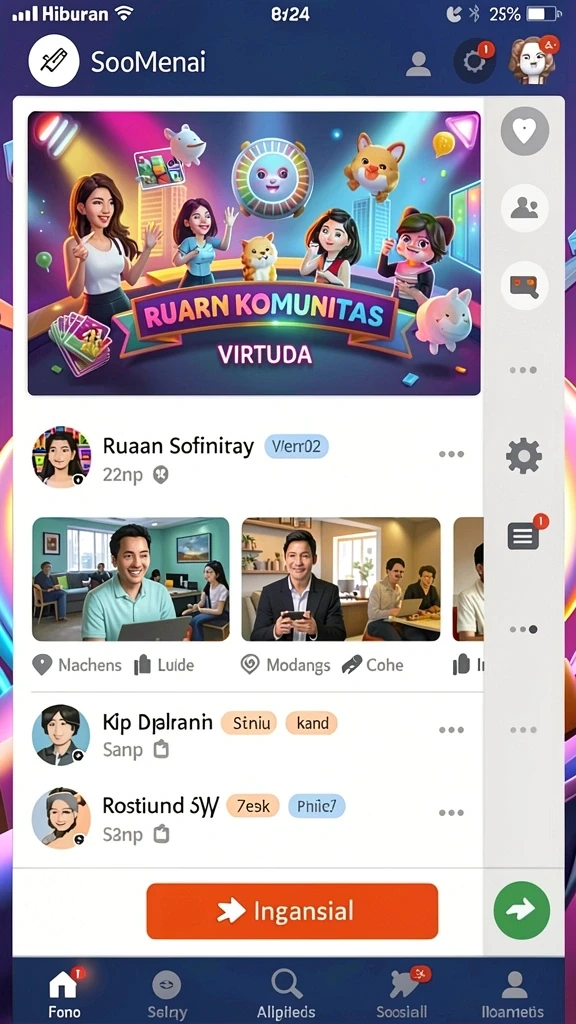Select the Vlerr02 chip

296,447
